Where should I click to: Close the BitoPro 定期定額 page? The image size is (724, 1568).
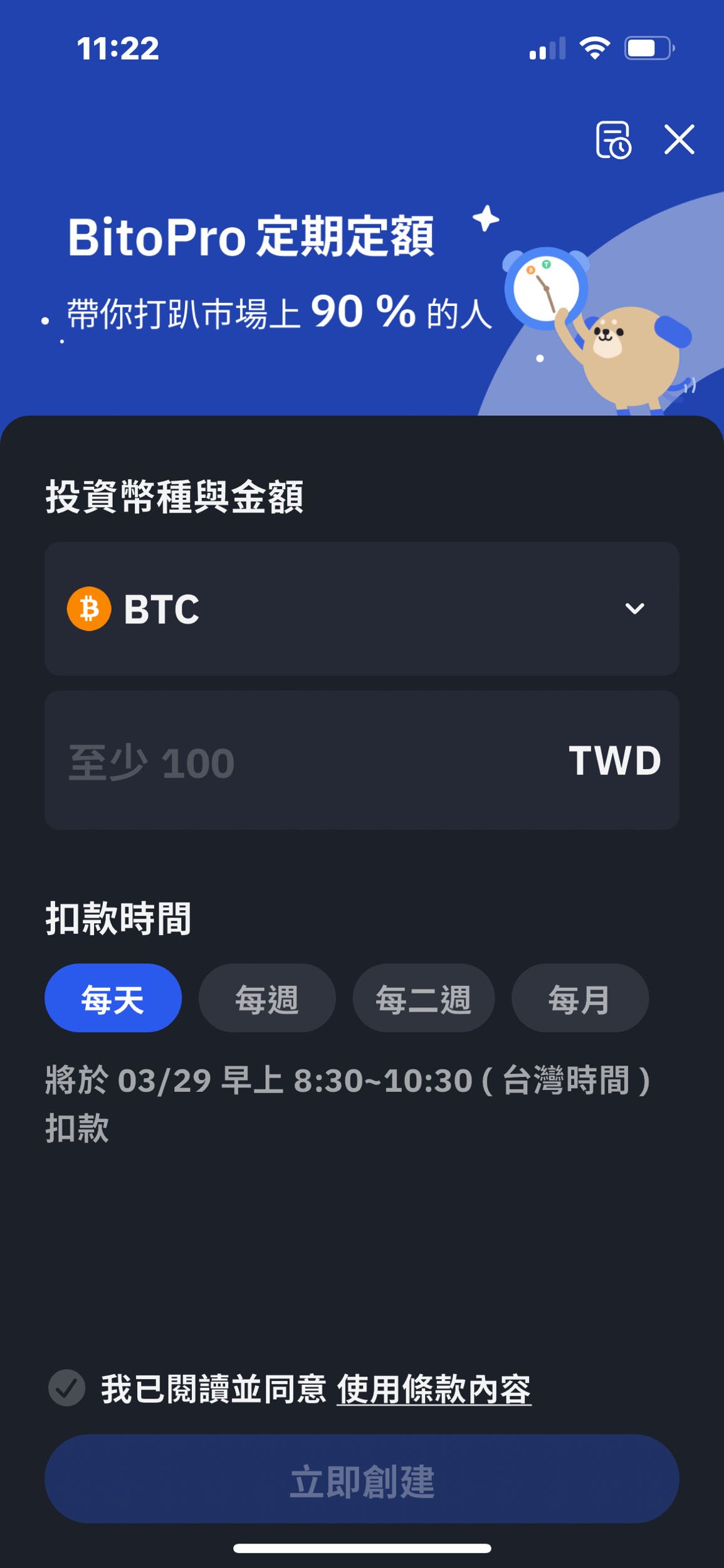pyautogui.click(x=679, y=140)
